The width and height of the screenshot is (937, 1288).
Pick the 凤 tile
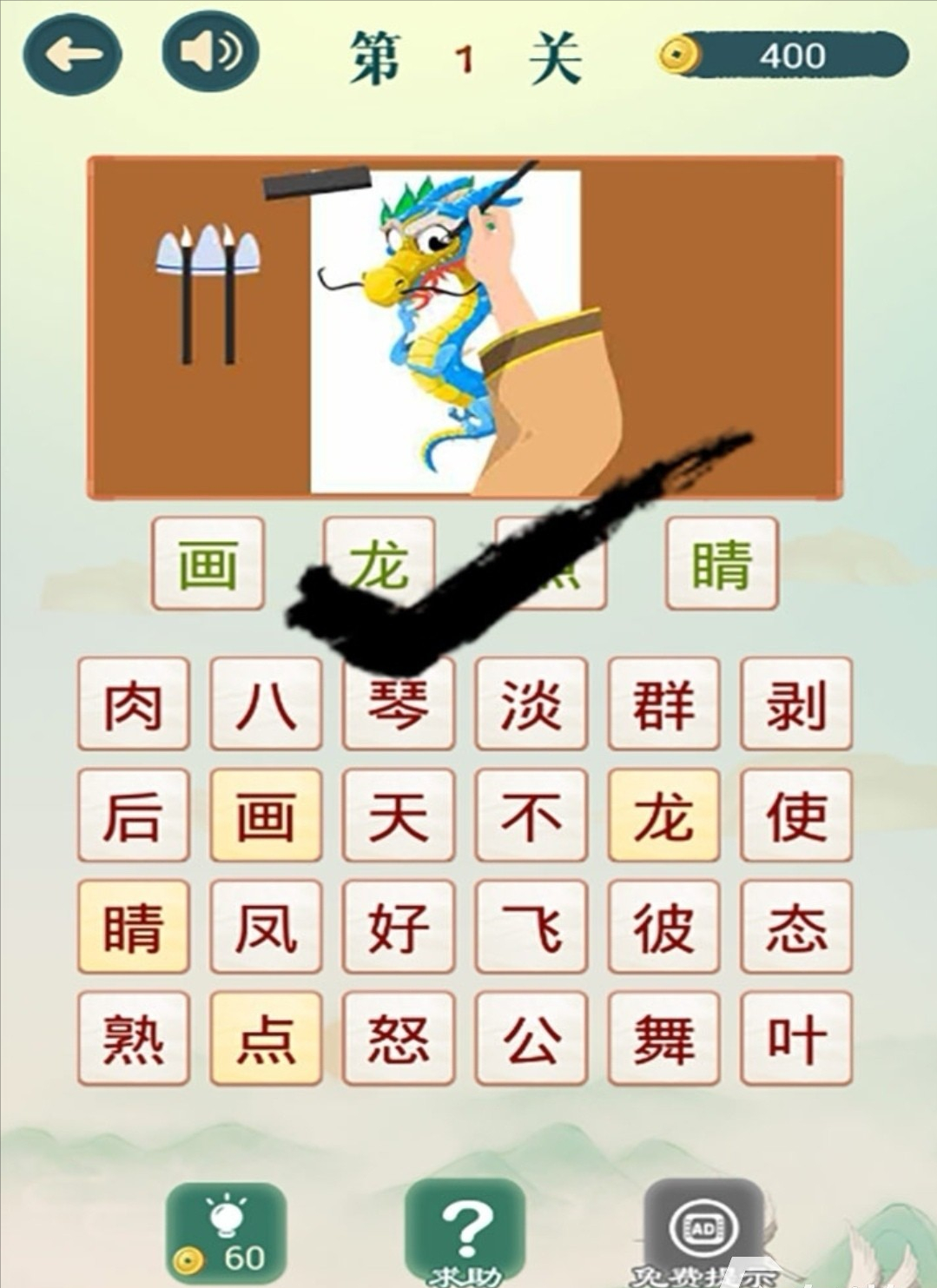pyautogui.click(x=266, y=926)
